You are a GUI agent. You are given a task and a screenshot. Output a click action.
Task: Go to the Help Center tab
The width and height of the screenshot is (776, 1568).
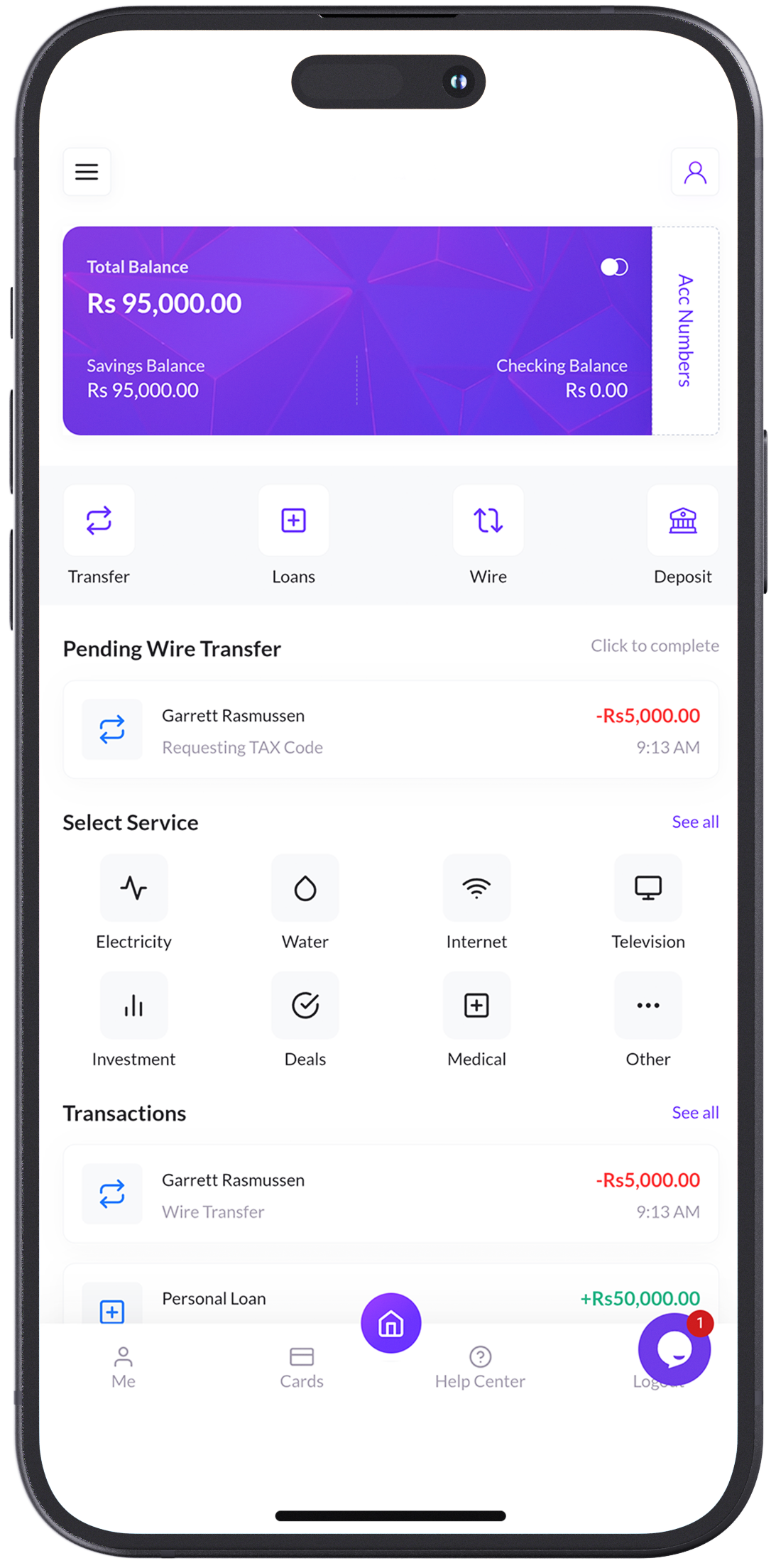[480, 1367]
